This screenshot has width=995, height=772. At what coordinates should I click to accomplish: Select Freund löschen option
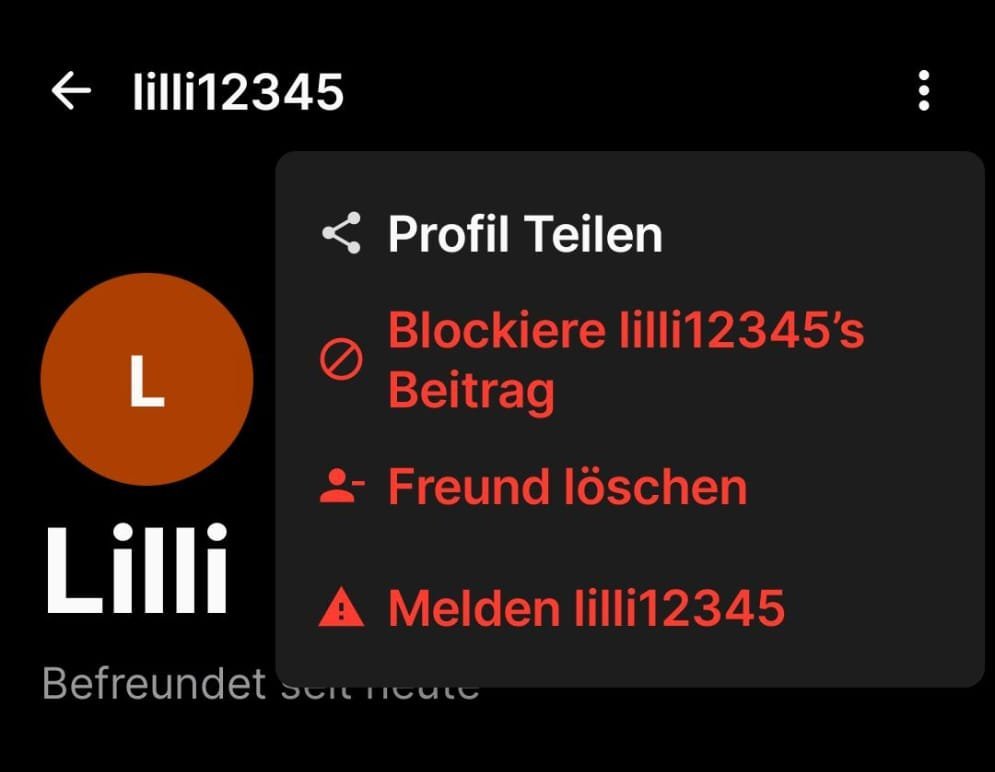tap(566, 488)
